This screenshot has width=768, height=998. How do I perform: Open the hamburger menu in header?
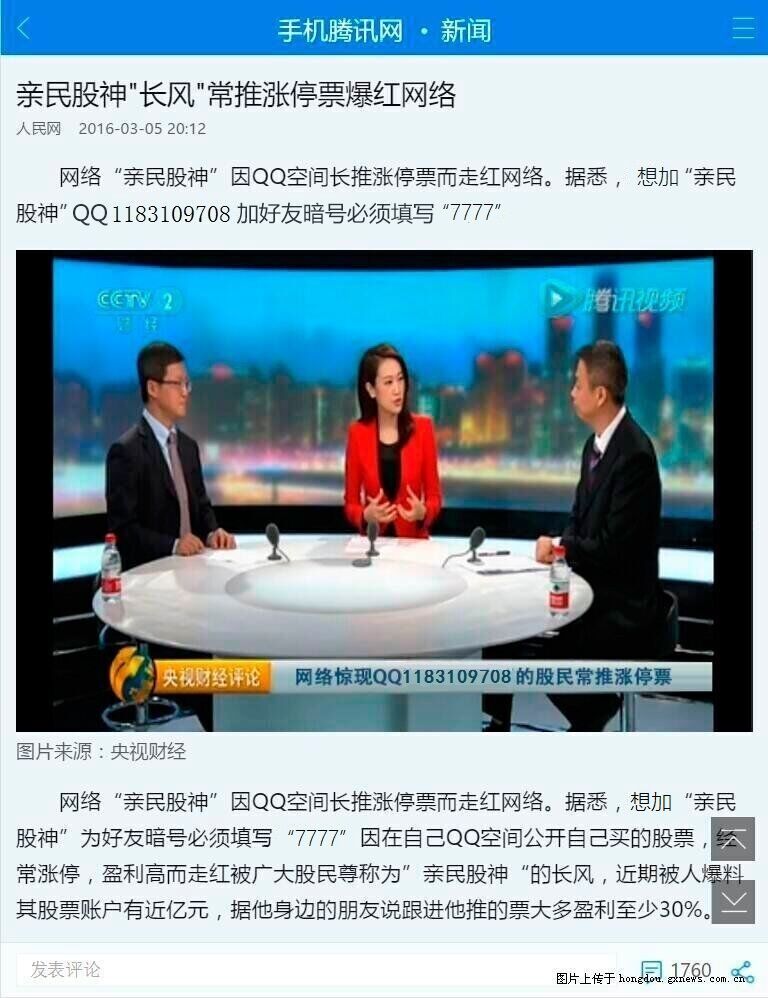click(742, 29)
